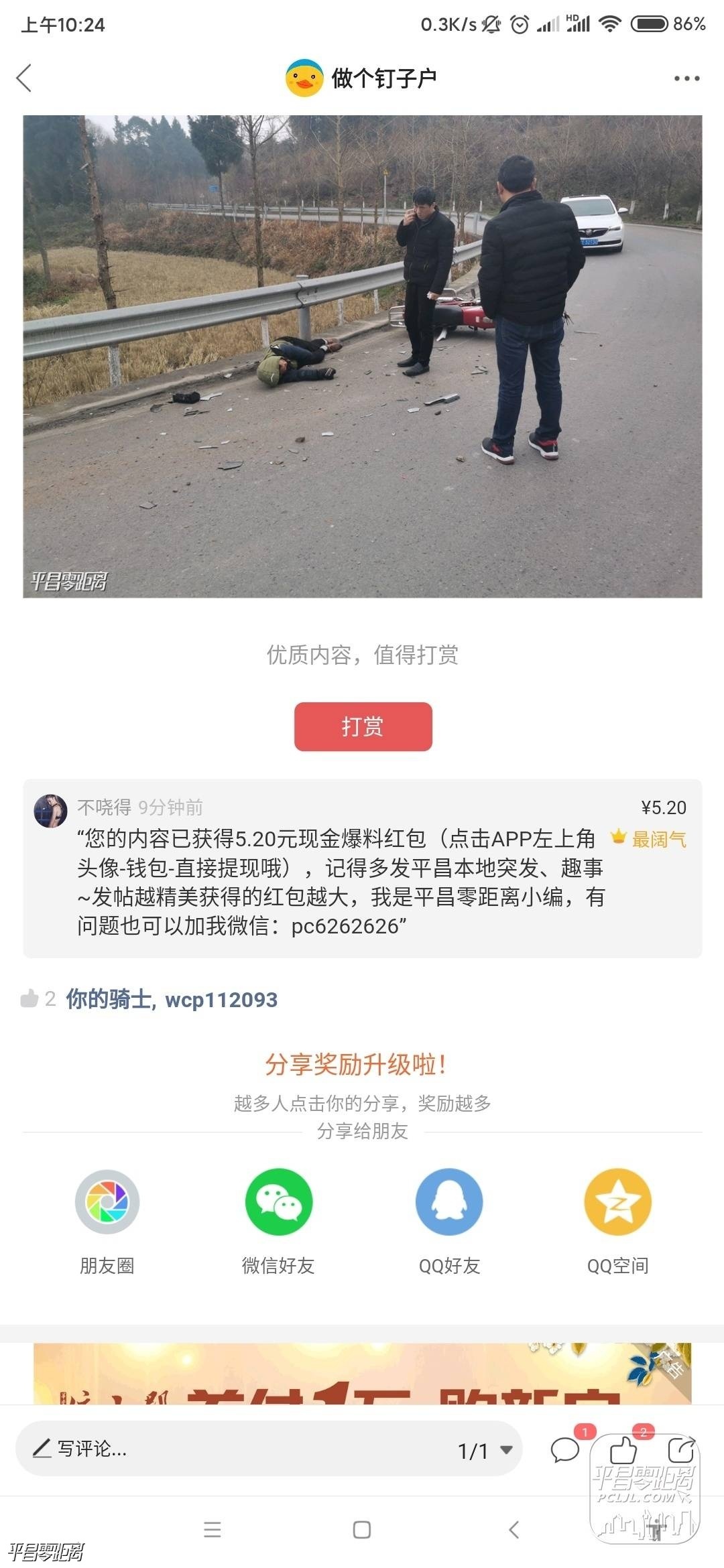Open the profile of 做个钉子户

coord(362,78)
